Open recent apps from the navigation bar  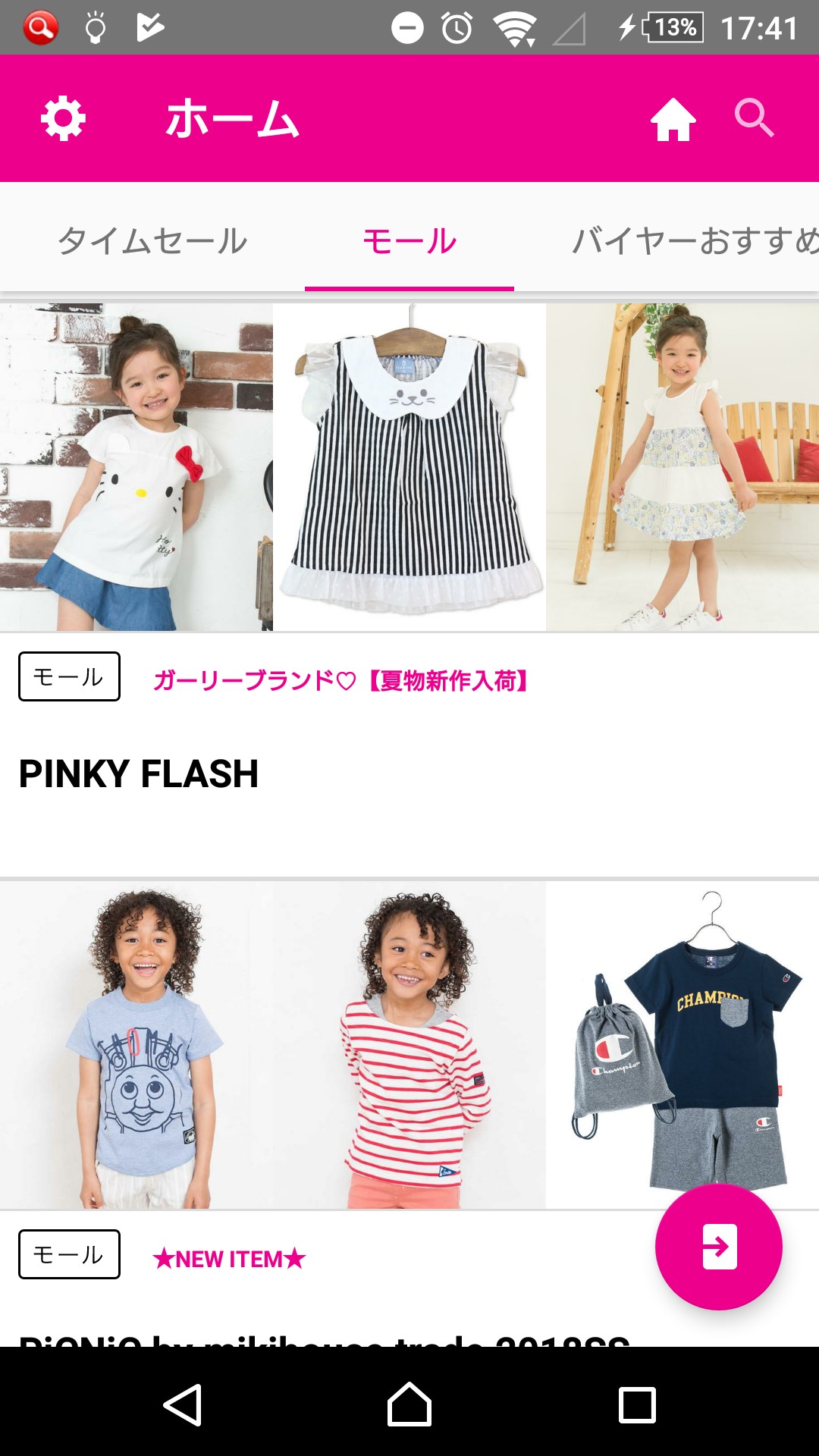point(637,1404)
